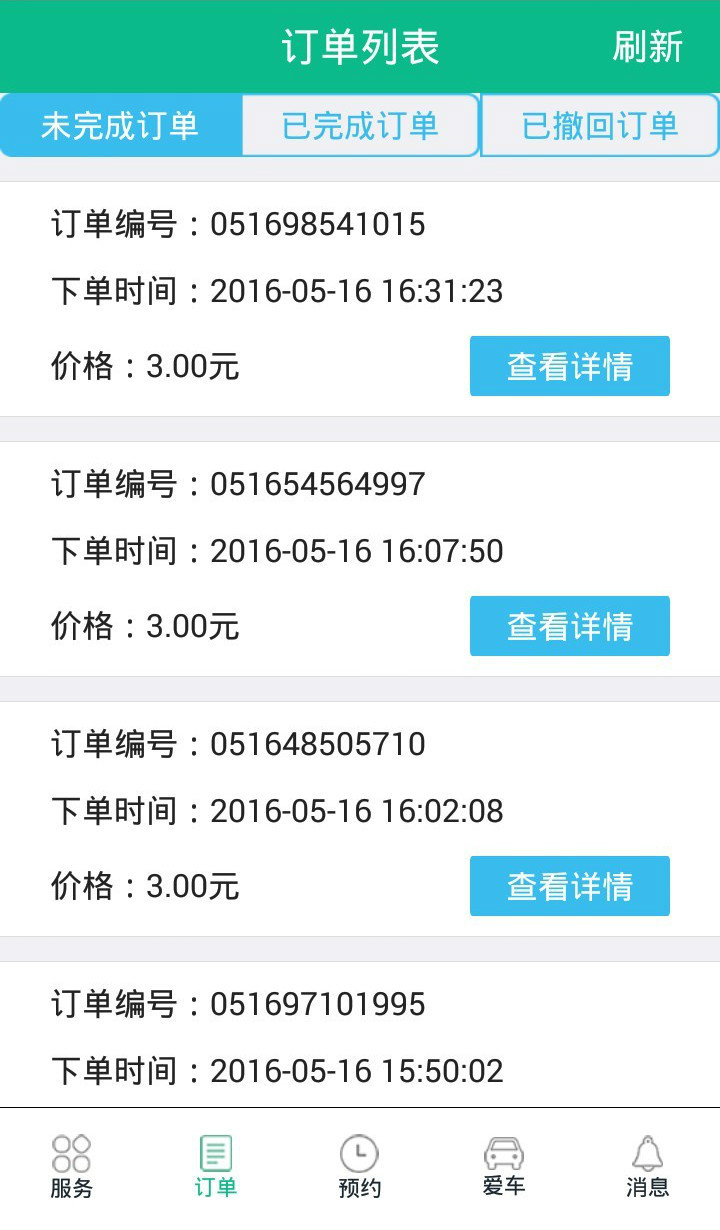
Task: Go to the 服务 tab
Action: 72,1166
